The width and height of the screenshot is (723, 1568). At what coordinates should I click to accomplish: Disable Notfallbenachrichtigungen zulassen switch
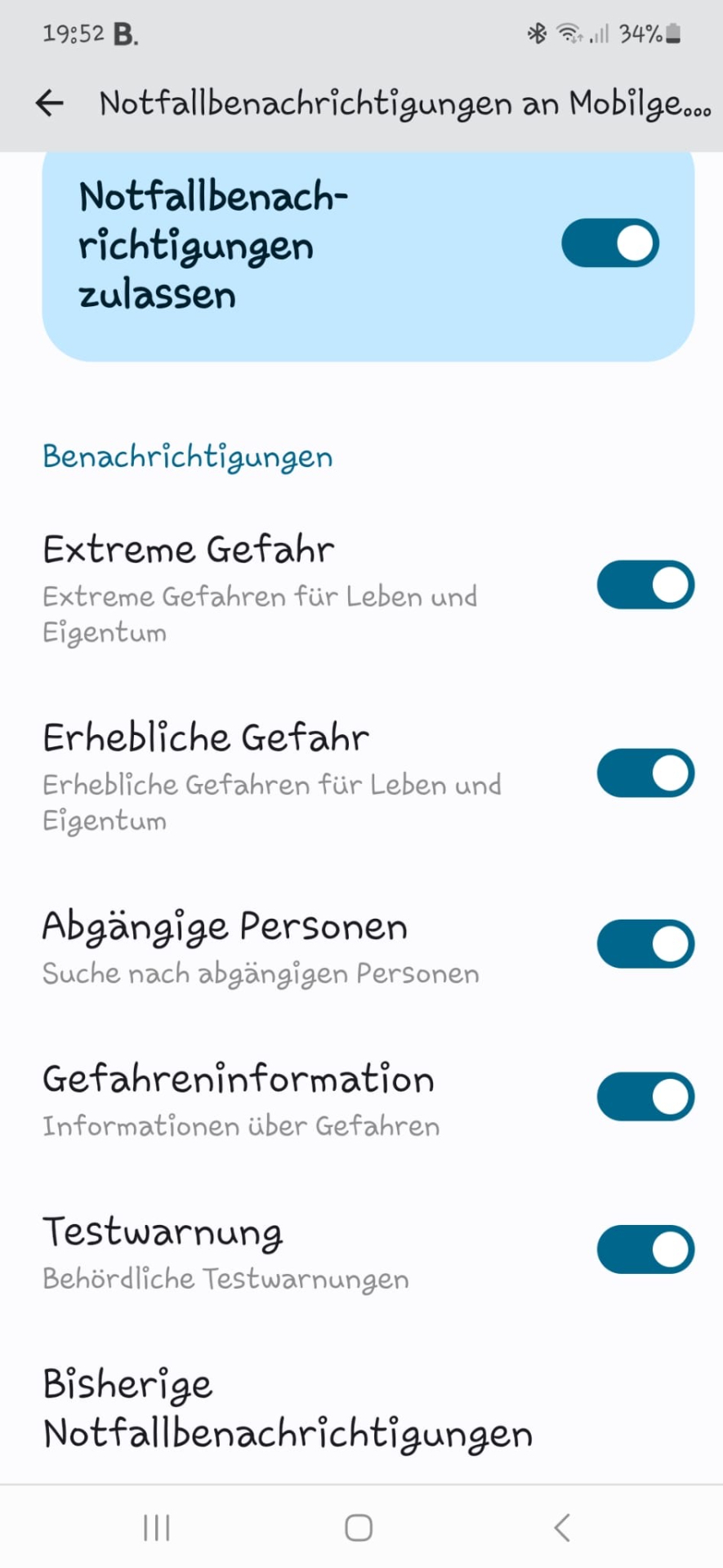pos(609,243)
